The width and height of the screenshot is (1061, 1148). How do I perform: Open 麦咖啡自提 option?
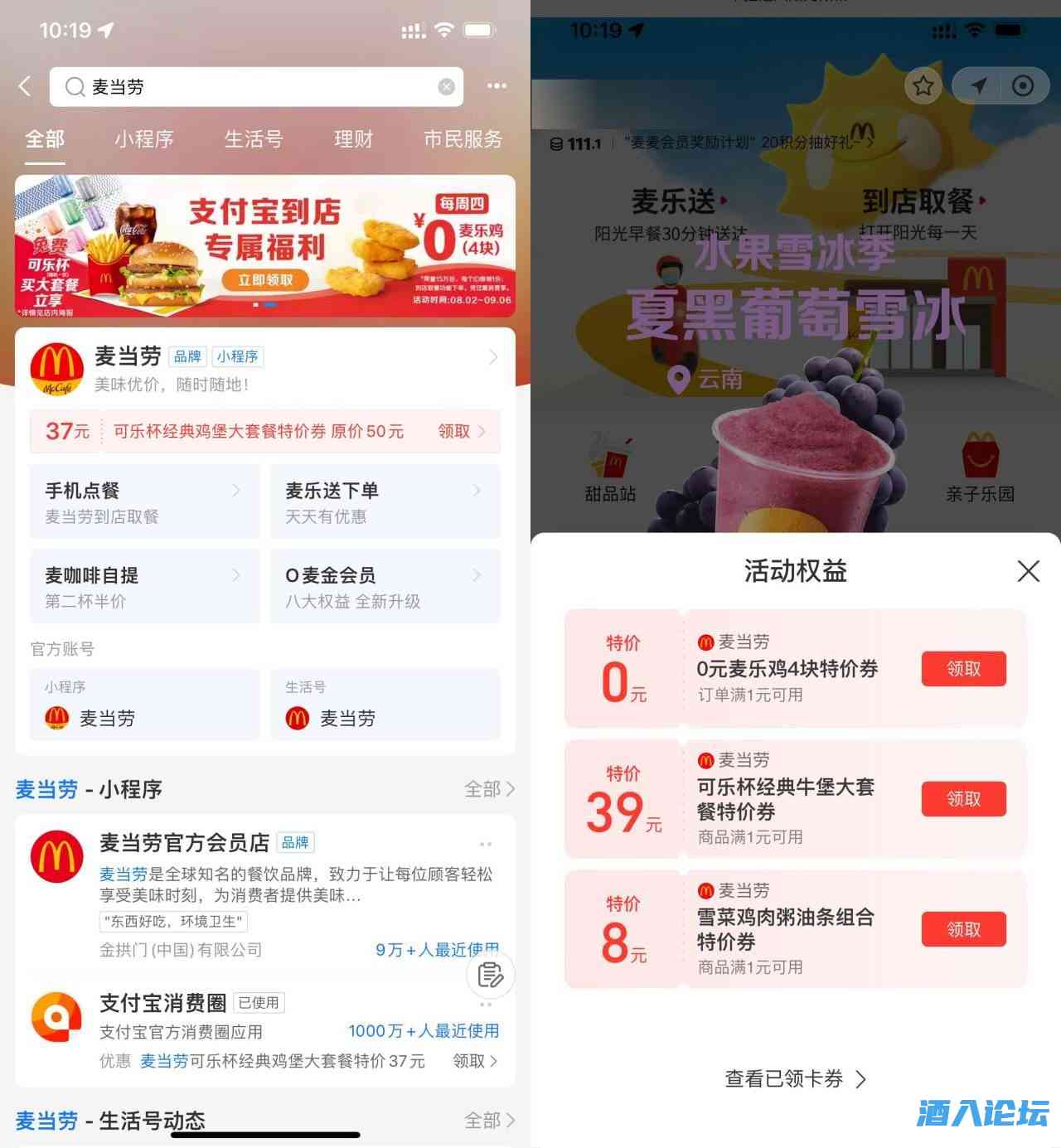145,587
